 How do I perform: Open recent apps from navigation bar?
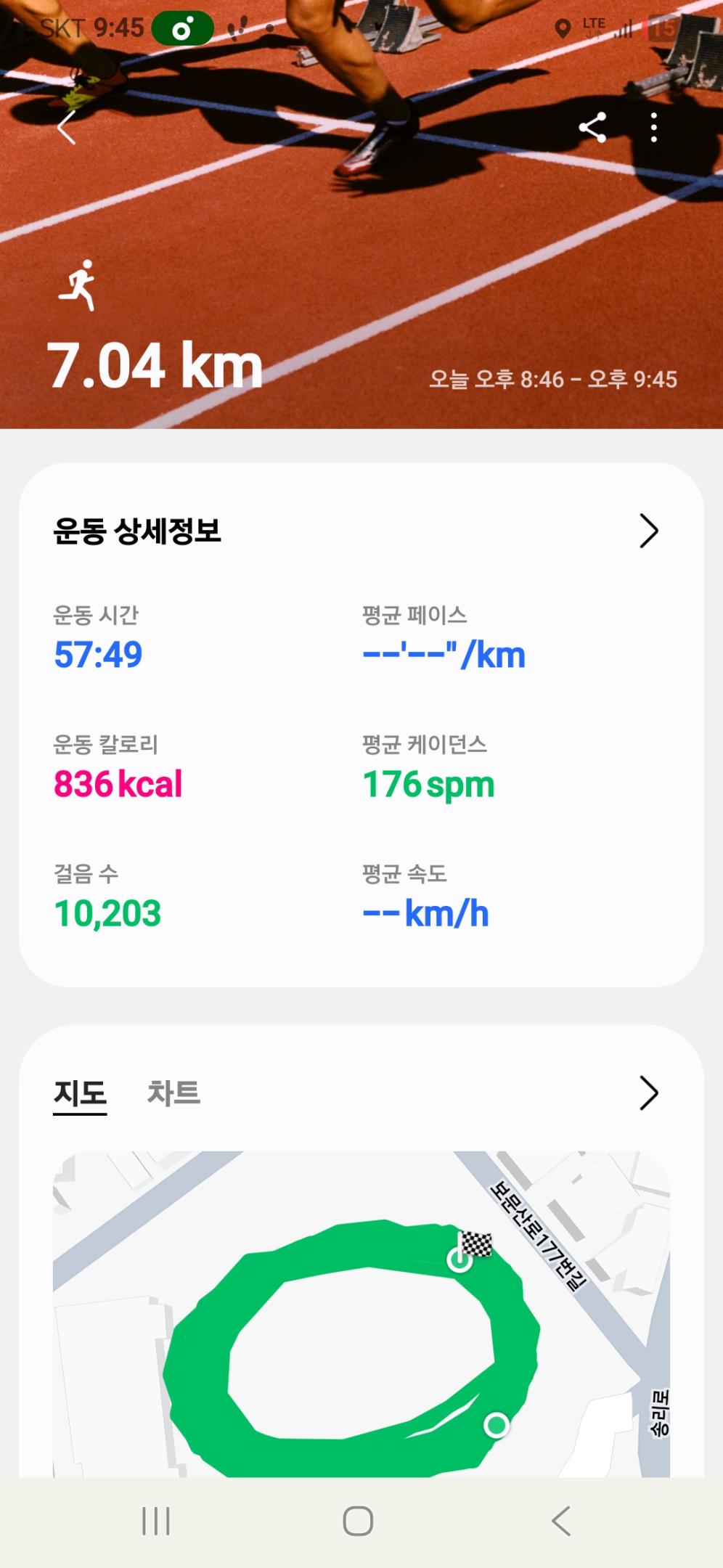[156, 1521]
